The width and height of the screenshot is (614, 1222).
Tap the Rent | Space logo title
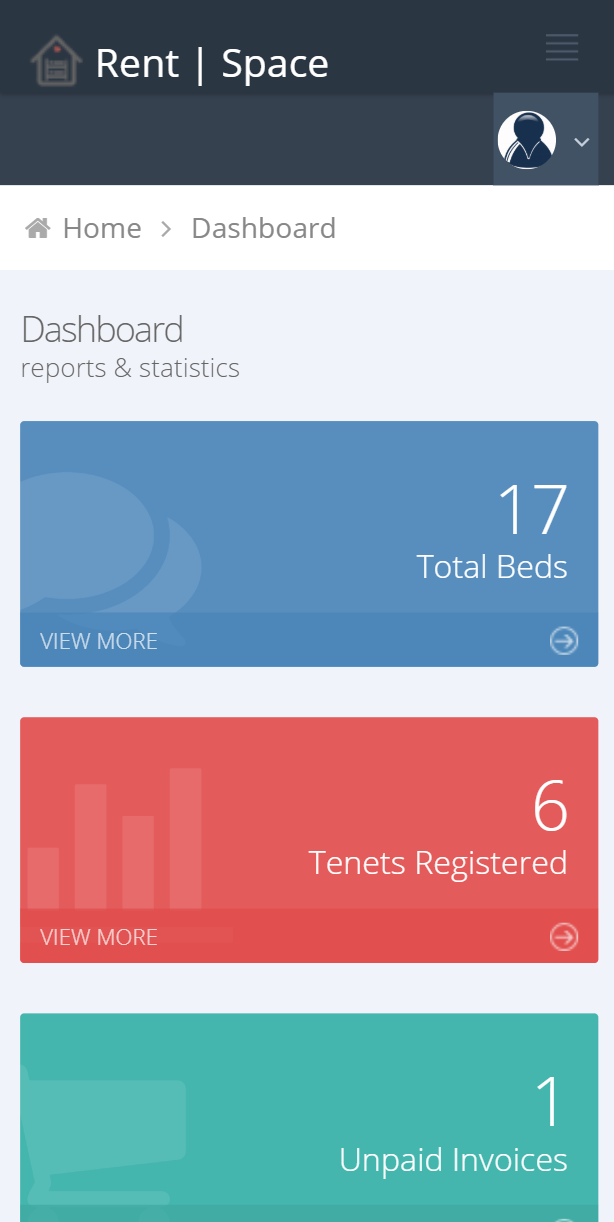[212, 64]
